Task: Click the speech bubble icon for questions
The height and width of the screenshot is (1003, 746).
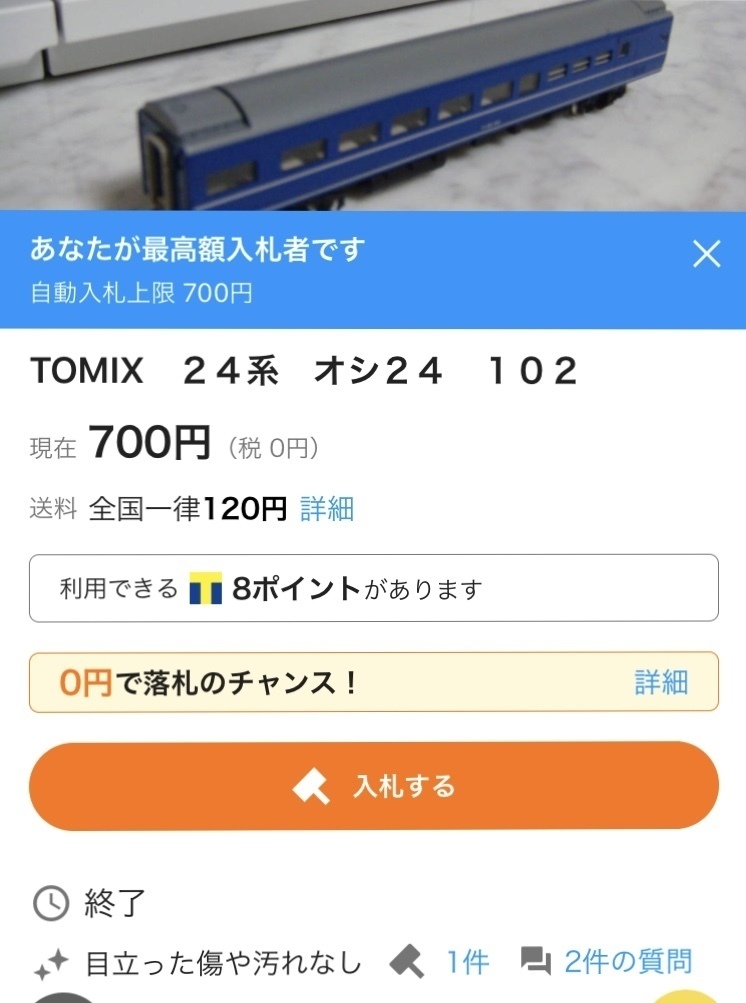Action: tap(536, 962)
